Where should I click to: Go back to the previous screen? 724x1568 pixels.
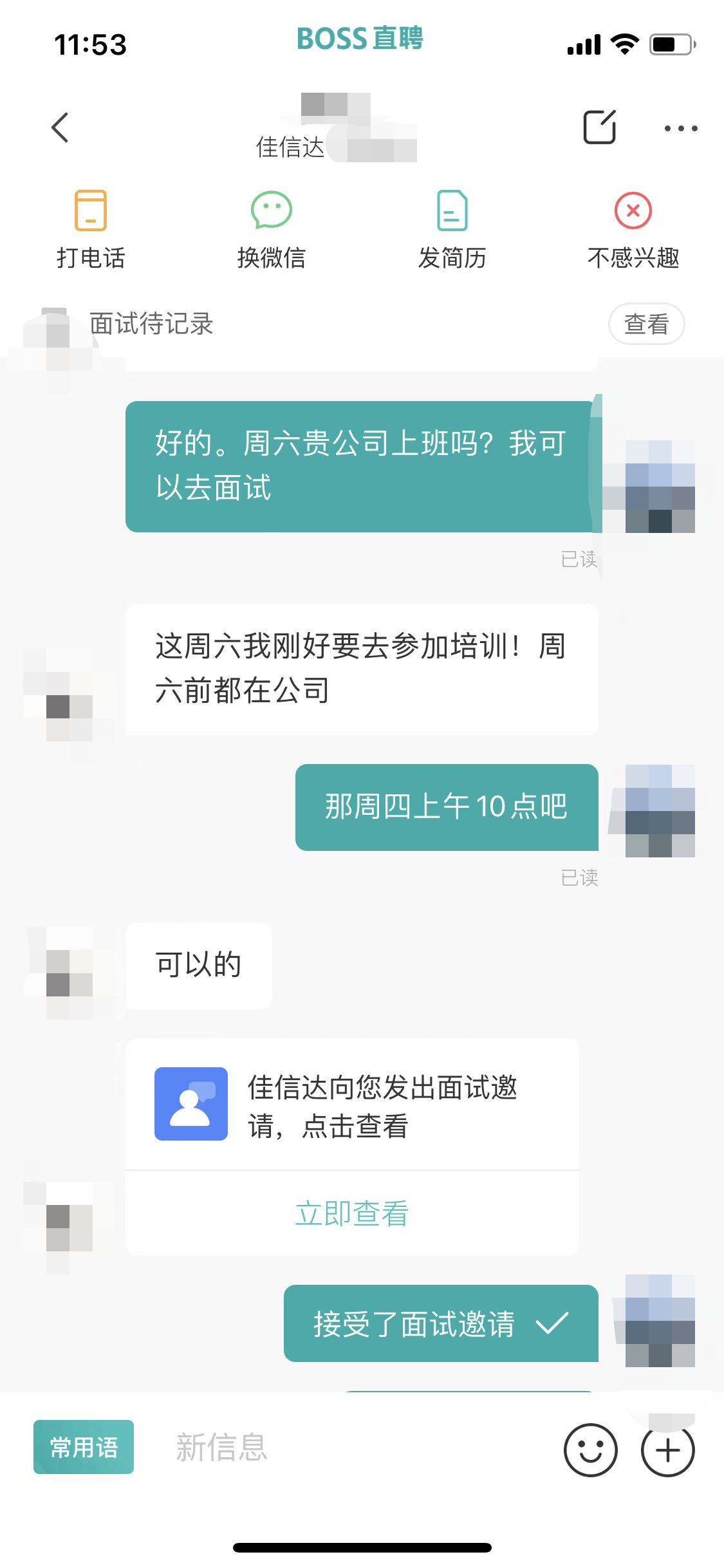coord(60,127)
